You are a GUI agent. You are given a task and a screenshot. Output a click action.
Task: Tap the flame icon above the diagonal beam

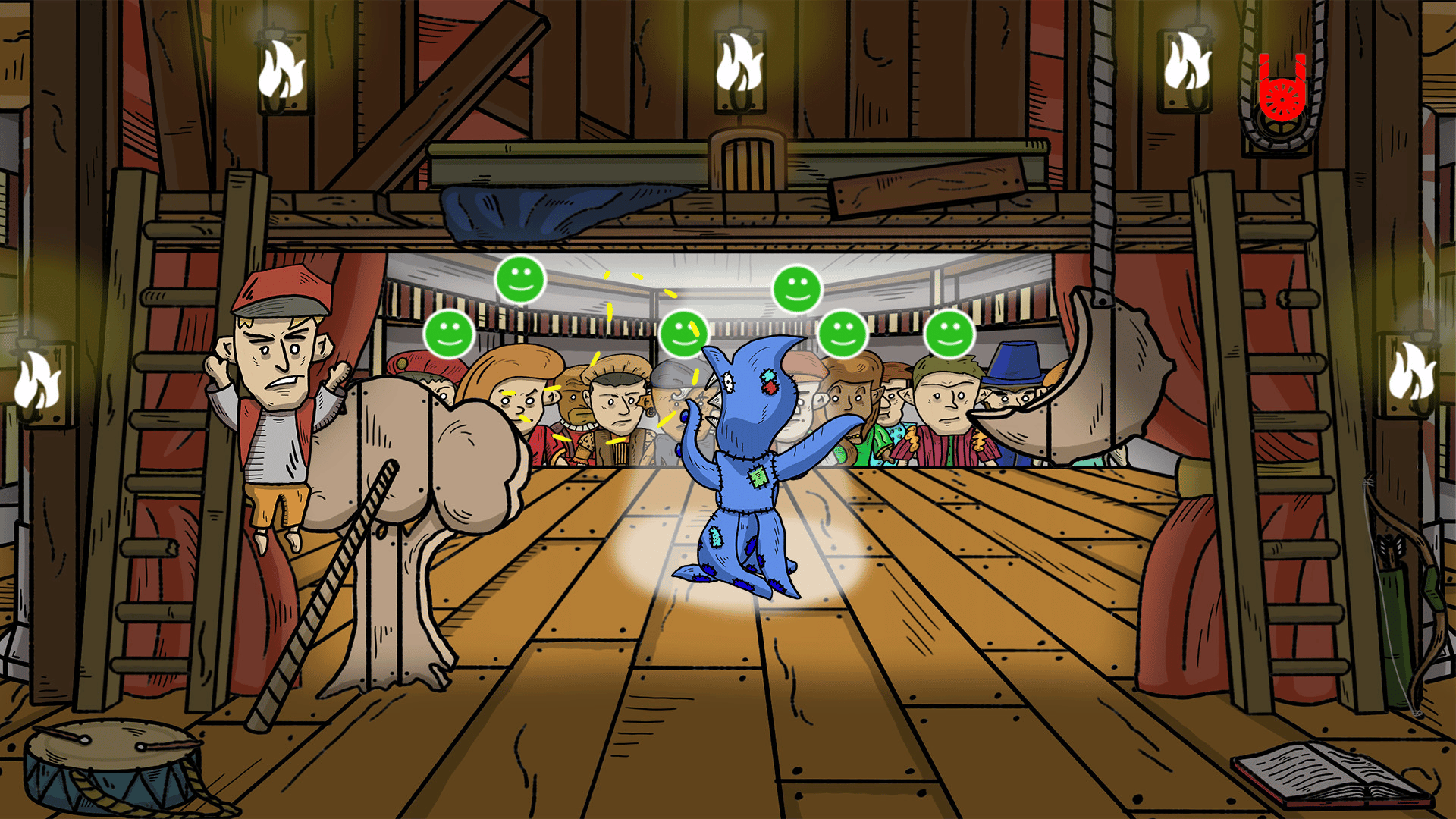pyautogui.click(x=281, y=68)
